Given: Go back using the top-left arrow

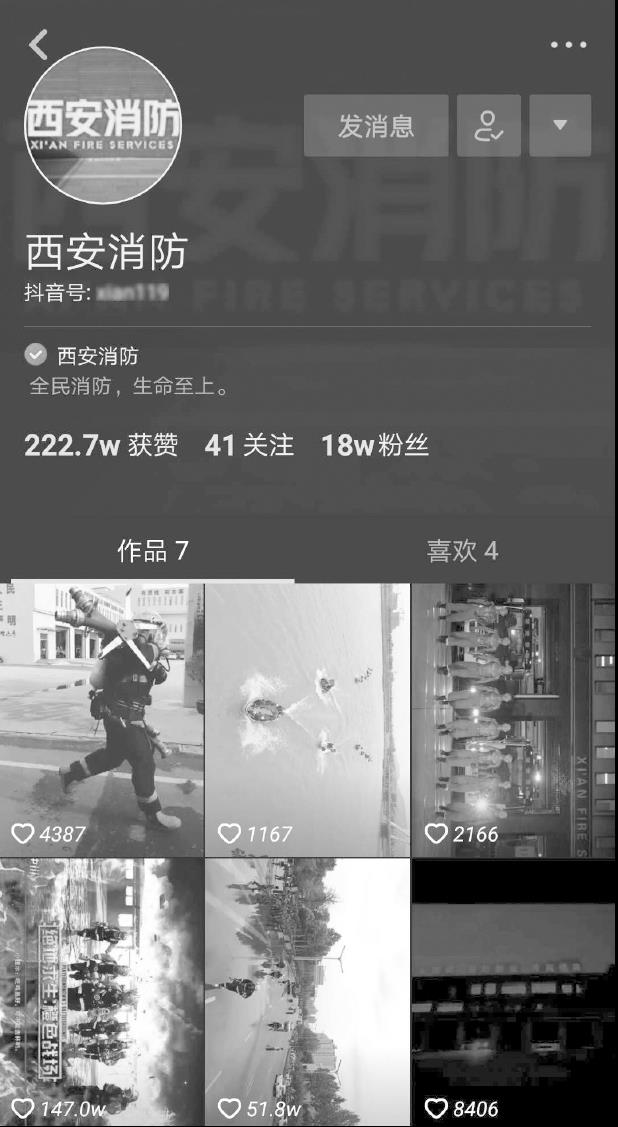Looking at the screenshot, I should coord(39,44).
